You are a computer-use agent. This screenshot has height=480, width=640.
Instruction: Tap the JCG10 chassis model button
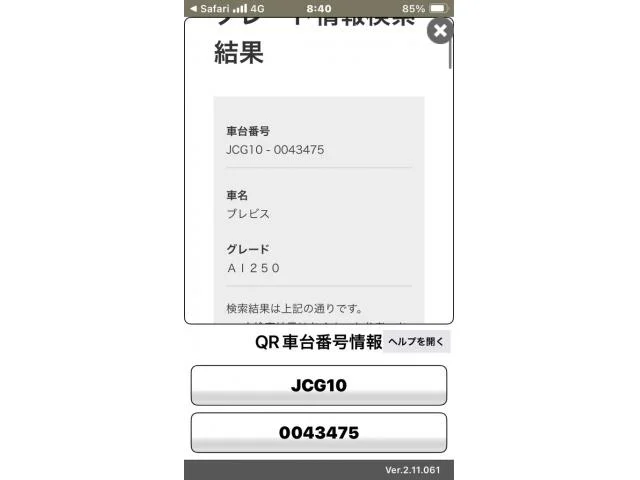coord(319,385)
